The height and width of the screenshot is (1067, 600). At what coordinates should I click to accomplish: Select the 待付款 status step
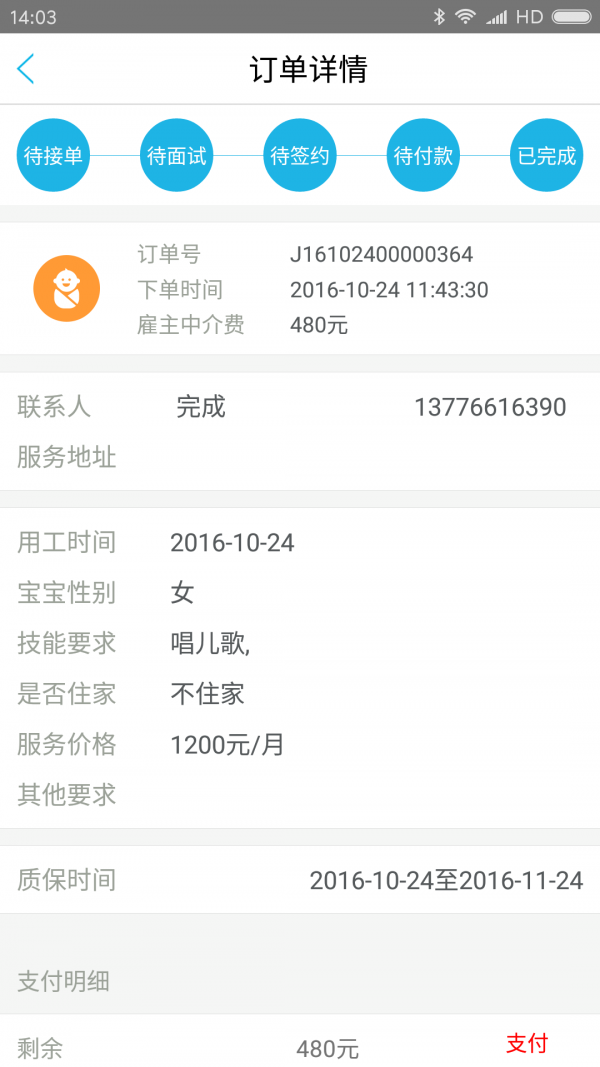tap(423, 156)
